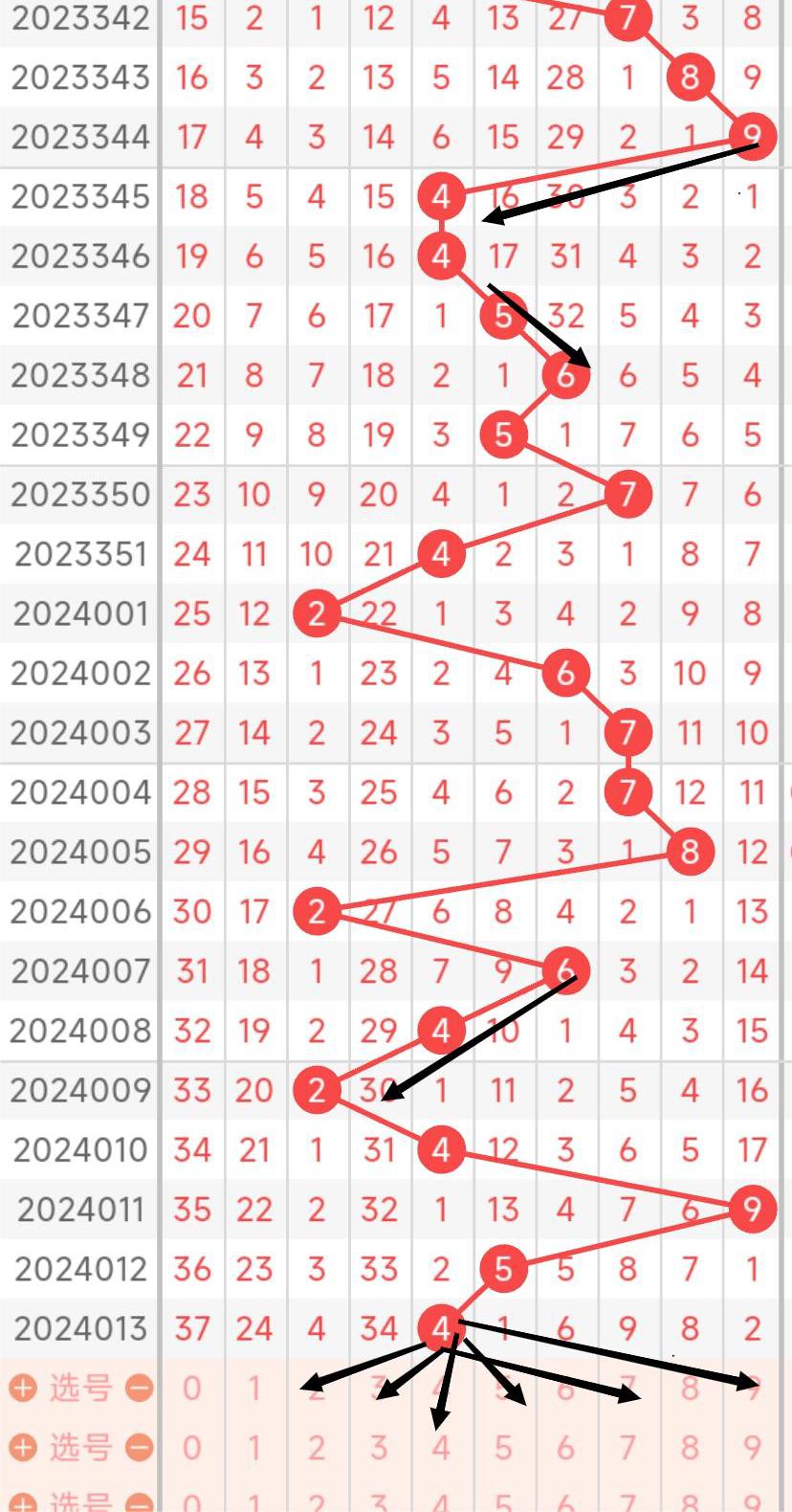Choose number 5 in the second 选号 row
The image size is (792, 1512).
tap(503, 1447)
